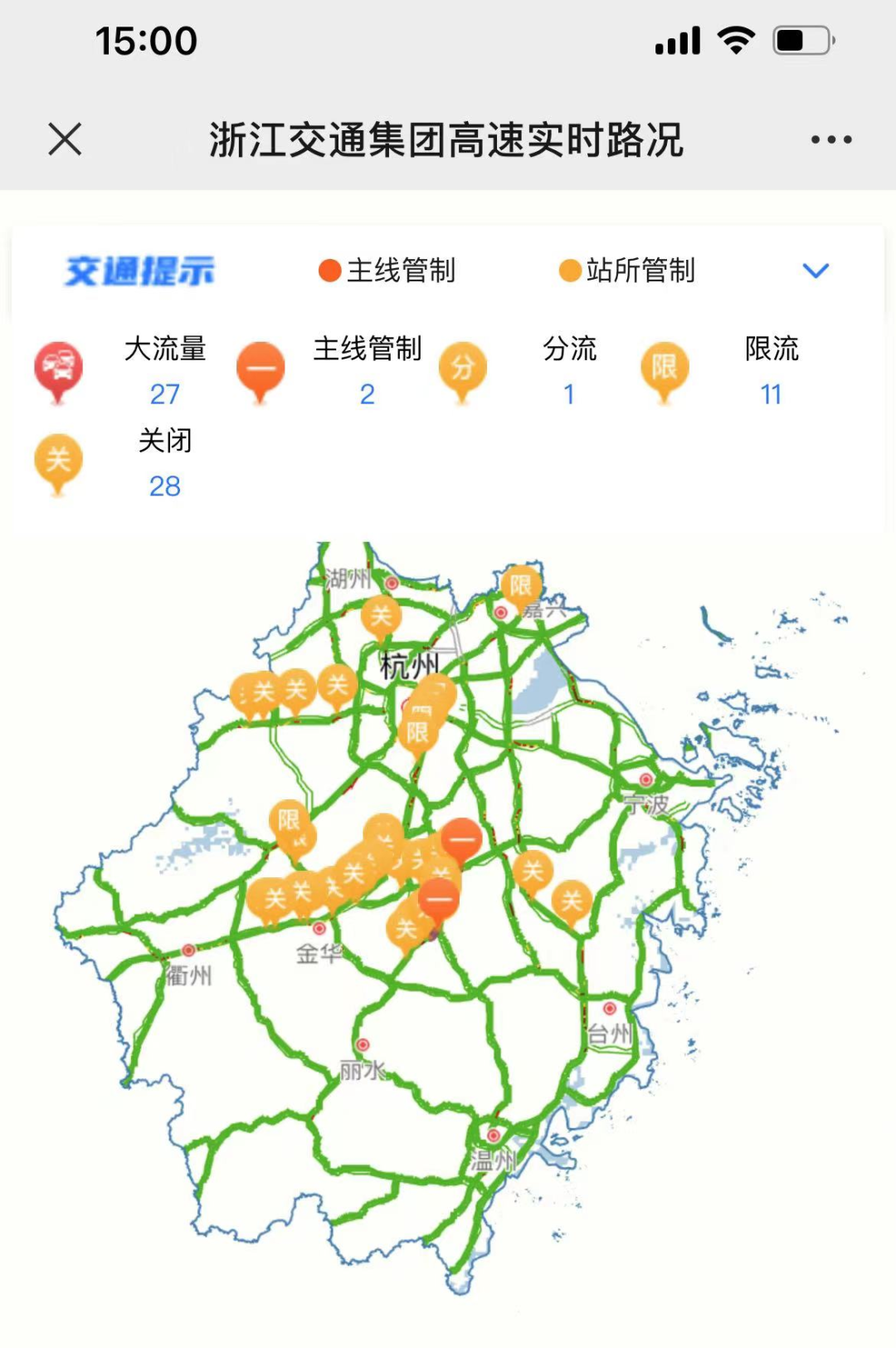Open the 关 marker below 湖州
Image resolution: width=896 pixels, height=1348 pixels.
click(x=381, y=616)
